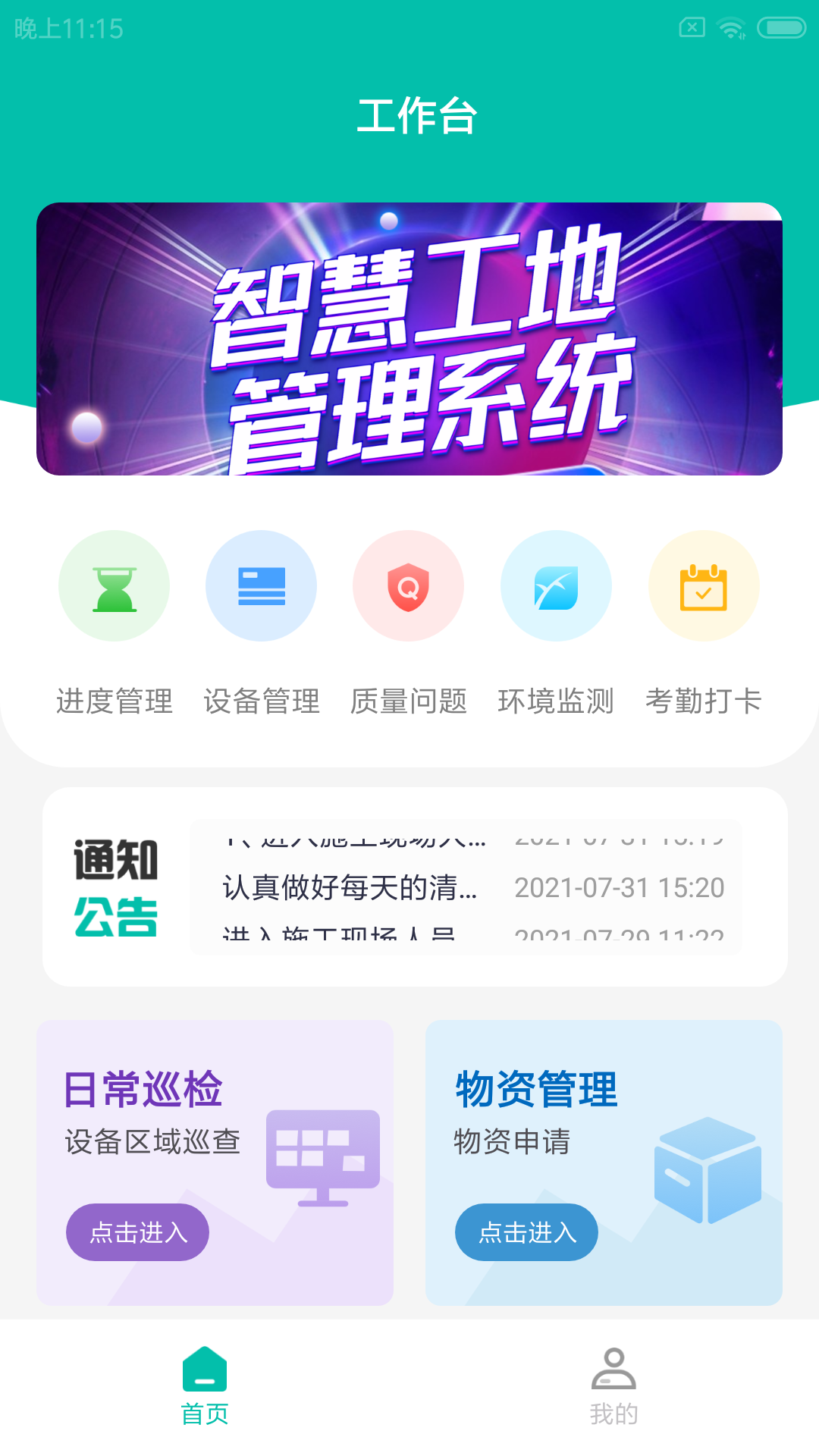This screenshot has height=1456, width=819.
Task: Tap 点击进入 on the 日常巡检 card
Action: 137,1232
